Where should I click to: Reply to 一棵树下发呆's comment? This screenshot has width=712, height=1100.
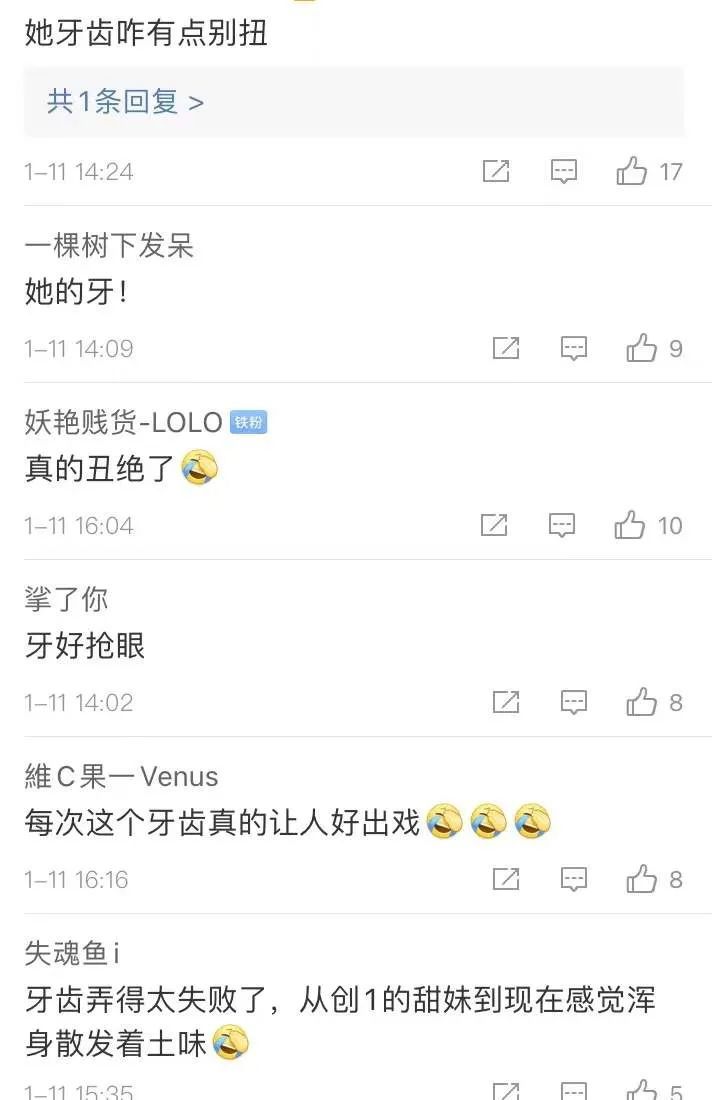tap(573, 348)
